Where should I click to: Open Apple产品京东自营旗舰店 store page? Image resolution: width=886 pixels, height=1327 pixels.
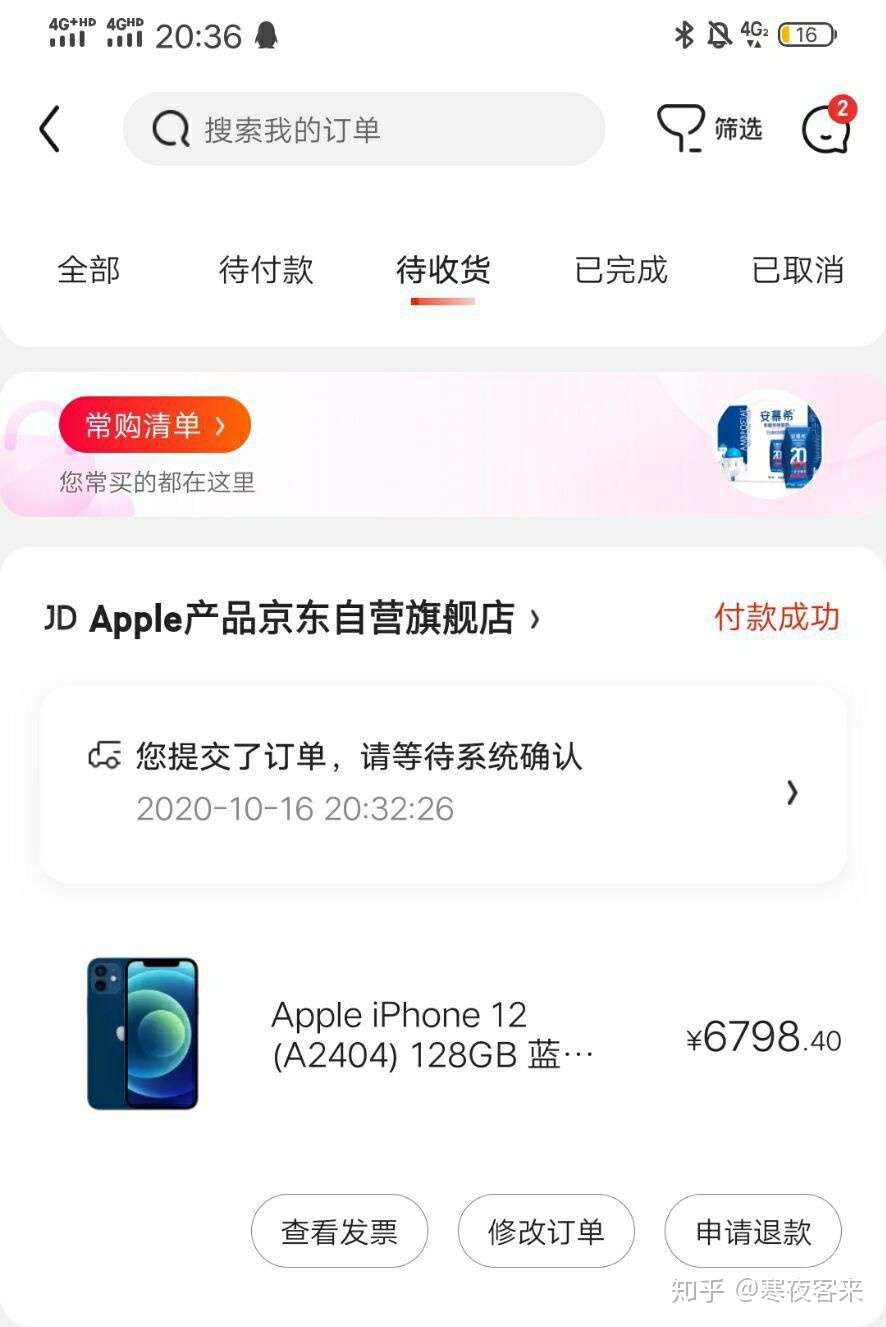pyautogui.click(x=300, y=620)
